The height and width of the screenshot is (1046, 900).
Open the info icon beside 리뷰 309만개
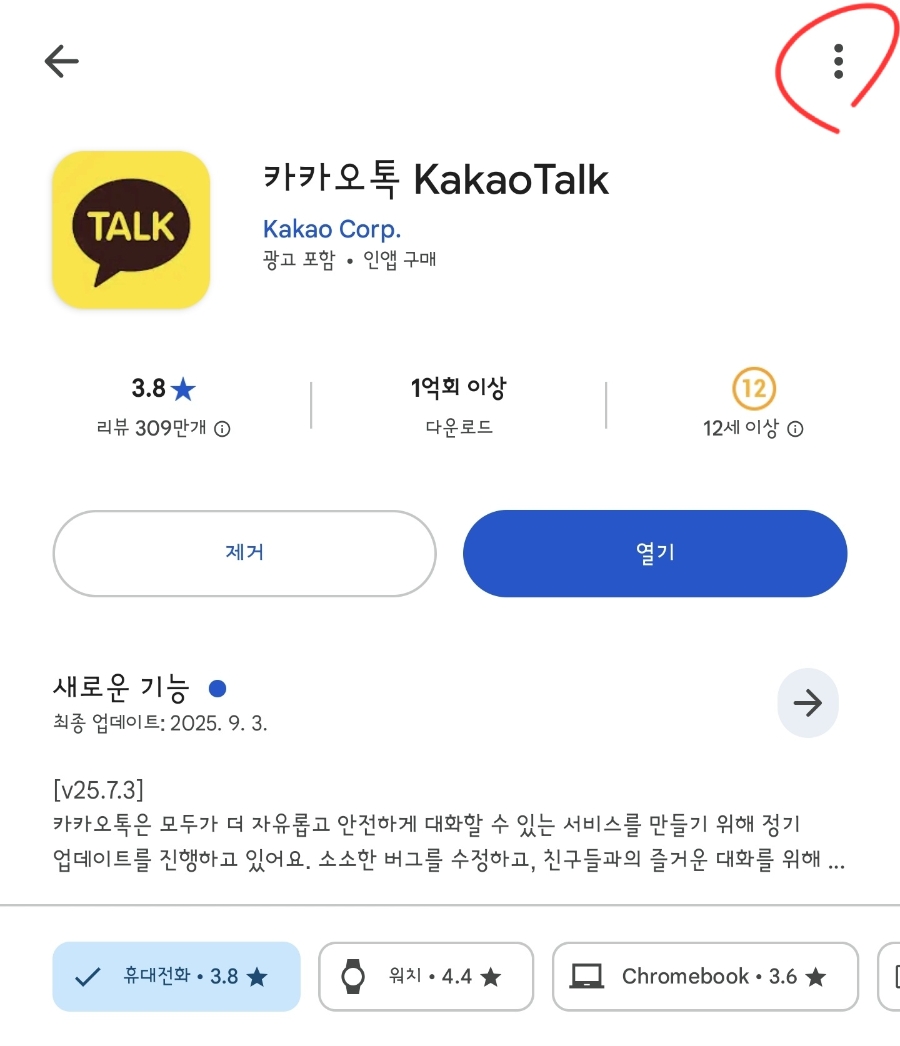(224, 428)
